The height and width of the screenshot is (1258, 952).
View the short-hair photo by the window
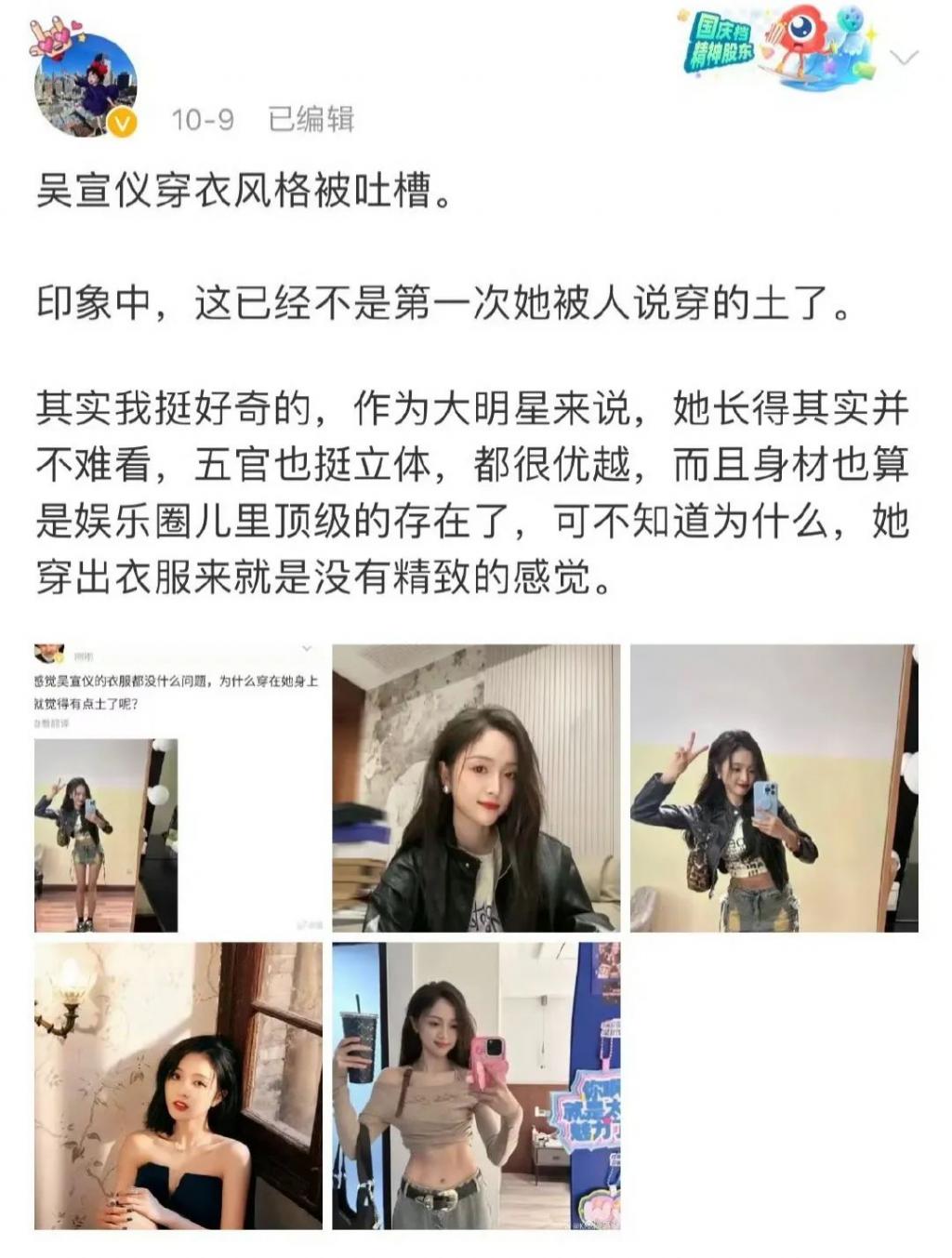pos(178,1085)
